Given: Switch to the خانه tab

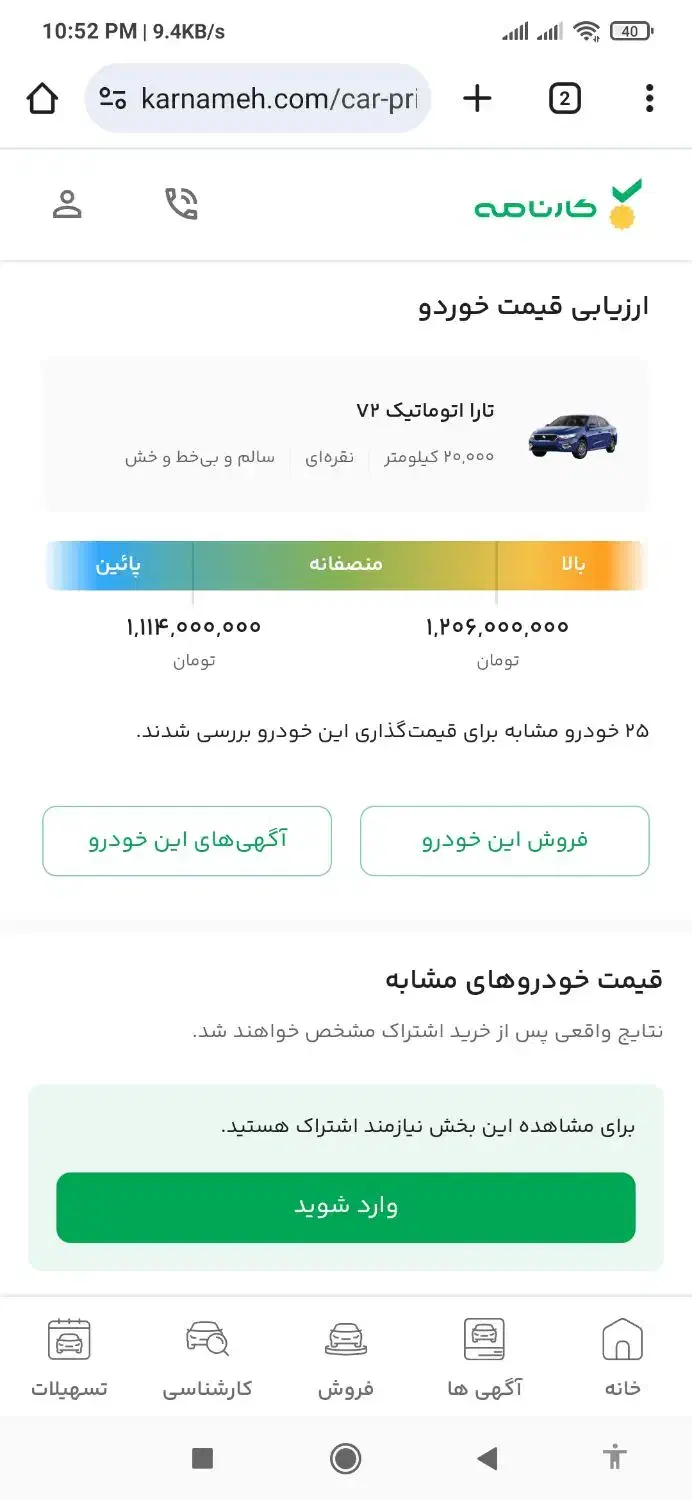Looking at the screenshot, I should pyautogui.click(x=622, y=1357).
